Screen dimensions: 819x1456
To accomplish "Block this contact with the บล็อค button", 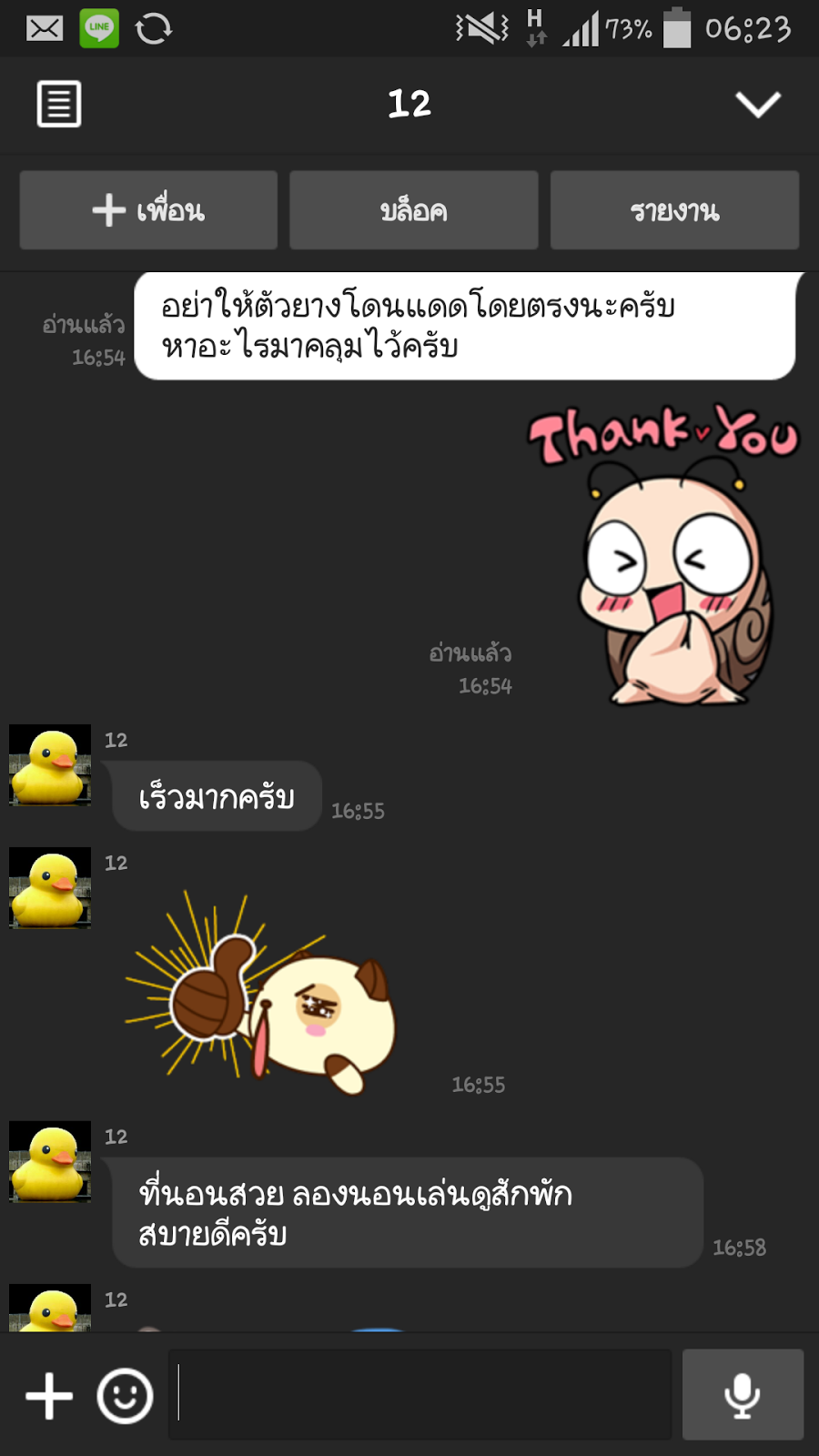I will (414, 210).
